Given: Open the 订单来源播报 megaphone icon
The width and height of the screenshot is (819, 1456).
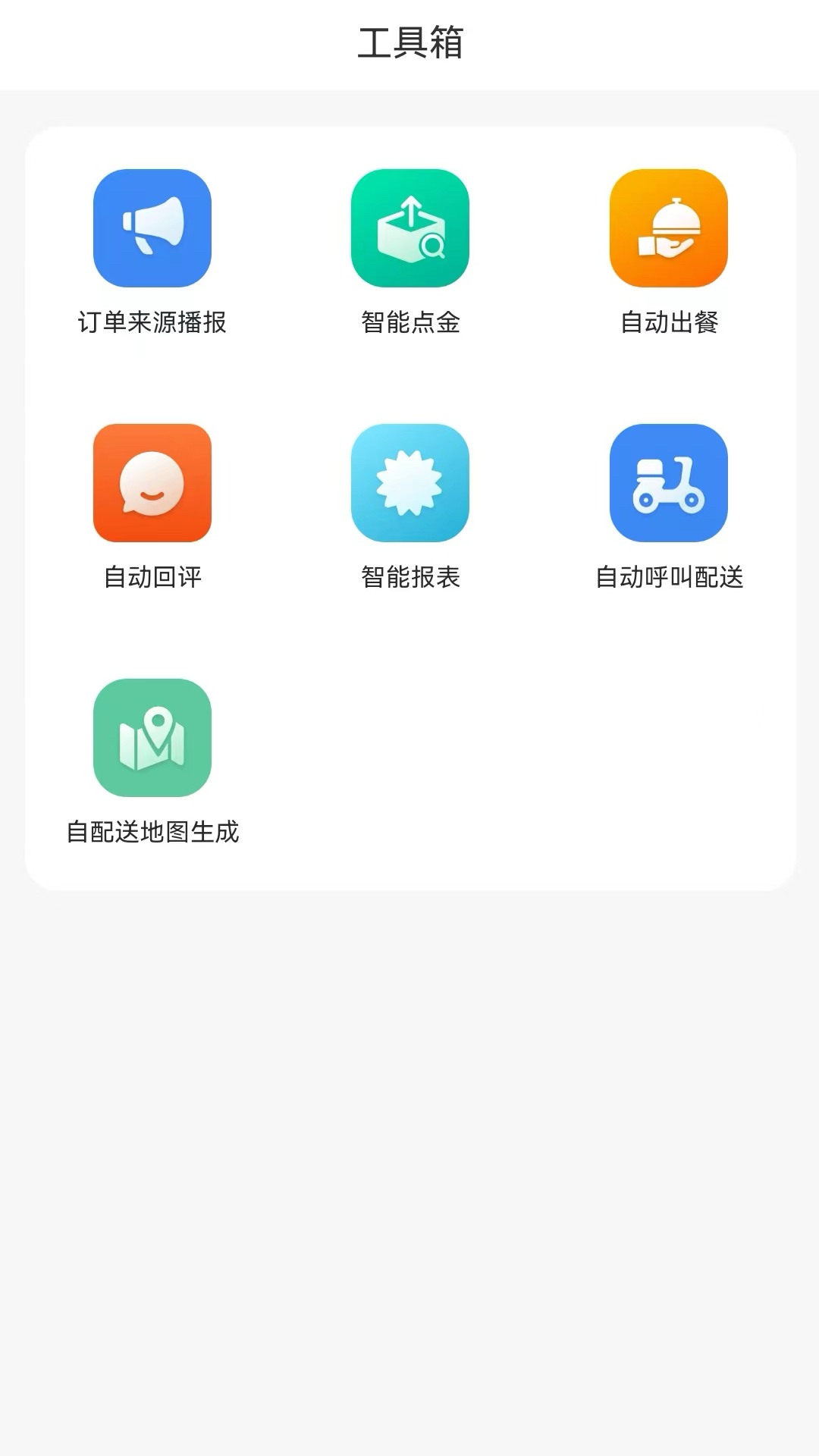Looking at the screenshot, I should (152, 230).
